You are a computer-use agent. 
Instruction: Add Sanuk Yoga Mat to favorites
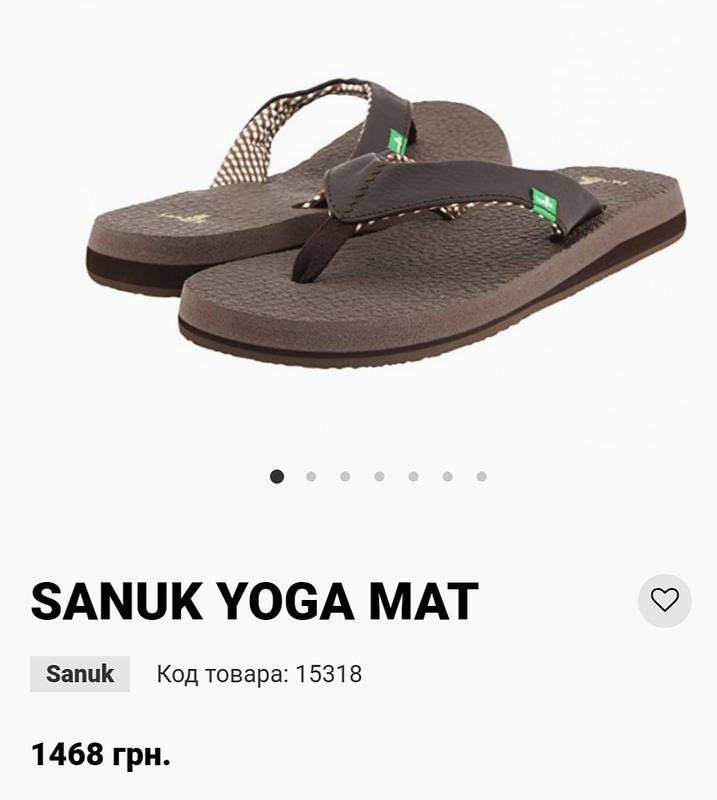coord(664,600)
